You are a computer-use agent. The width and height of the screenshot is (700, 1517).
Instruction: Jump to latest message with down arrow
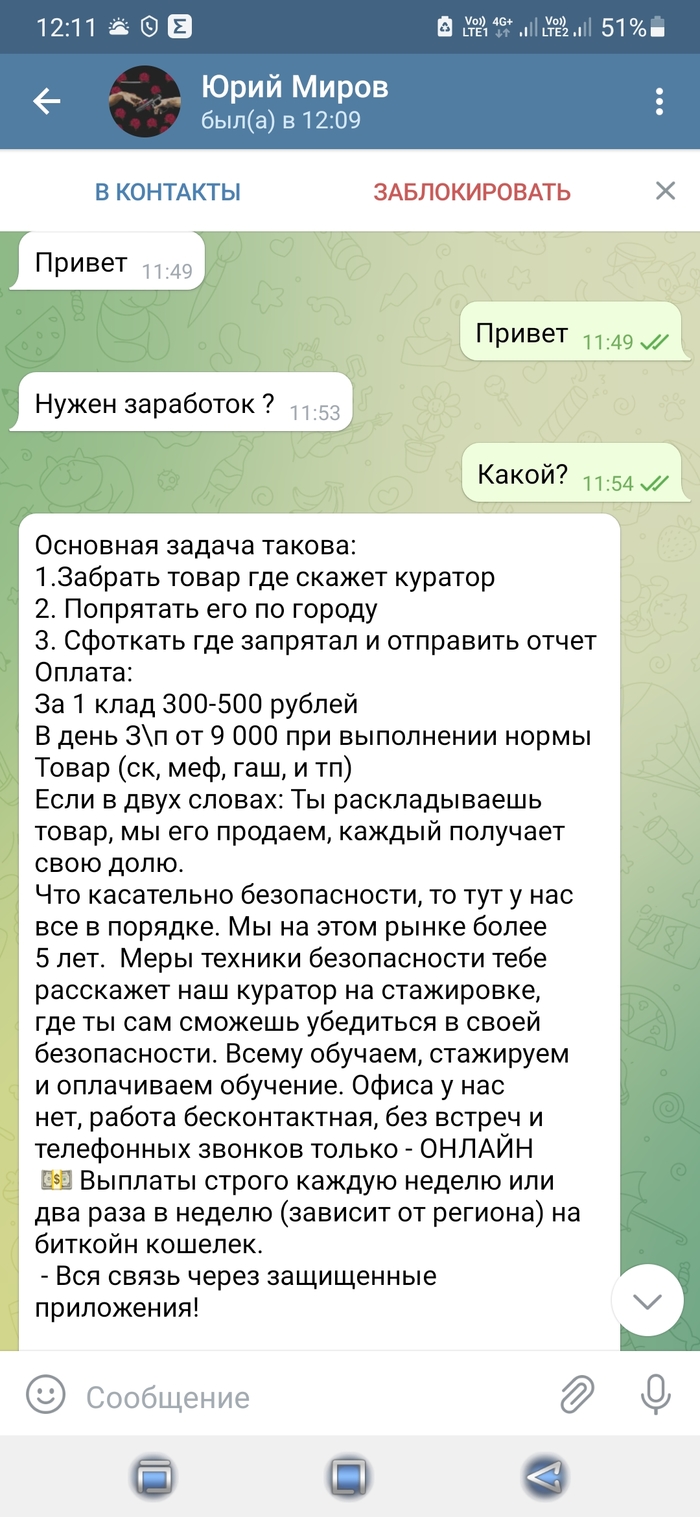pos(647,1300)
